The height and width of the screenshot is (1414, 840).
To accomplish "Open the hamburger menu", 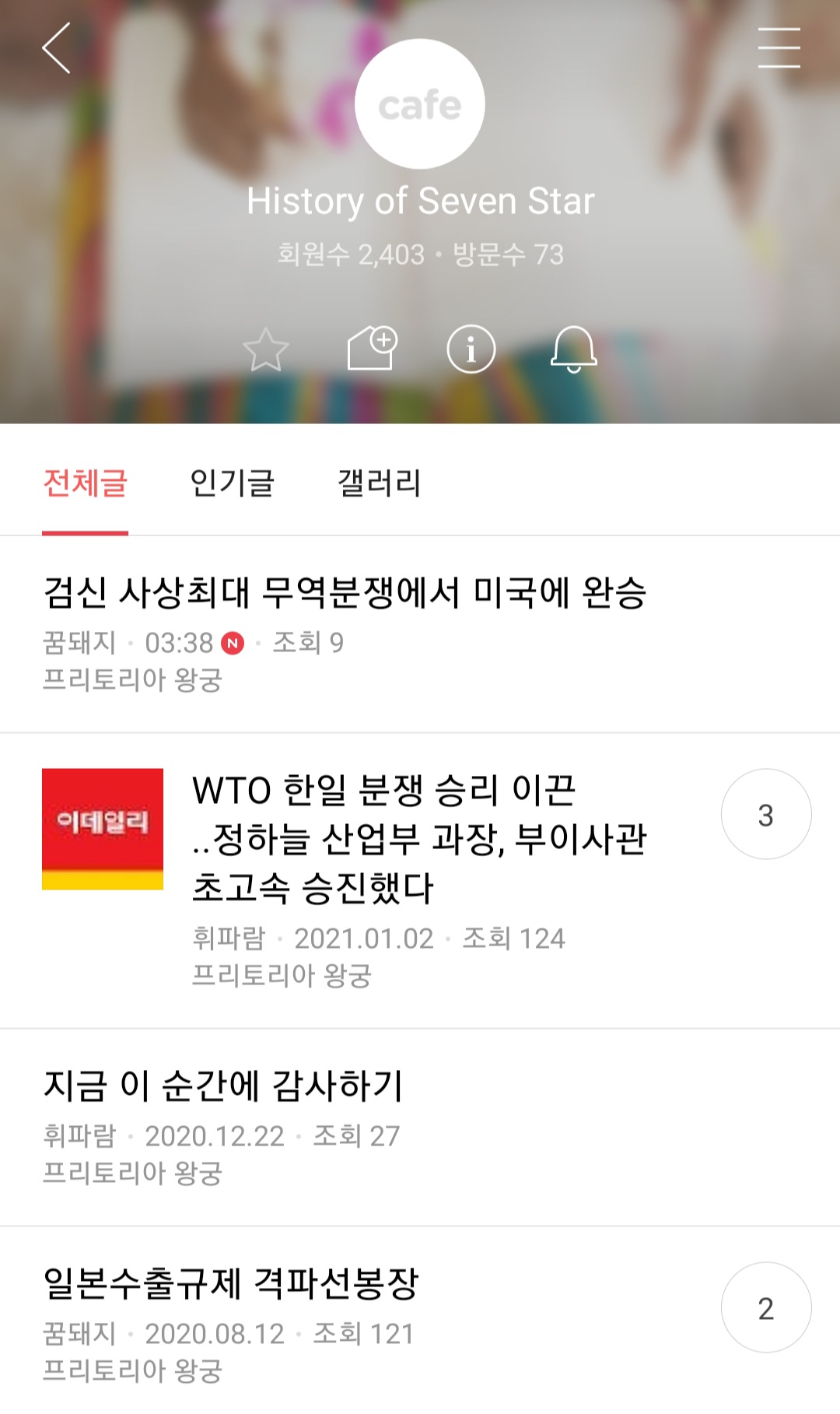I will [x=779, y=48].
